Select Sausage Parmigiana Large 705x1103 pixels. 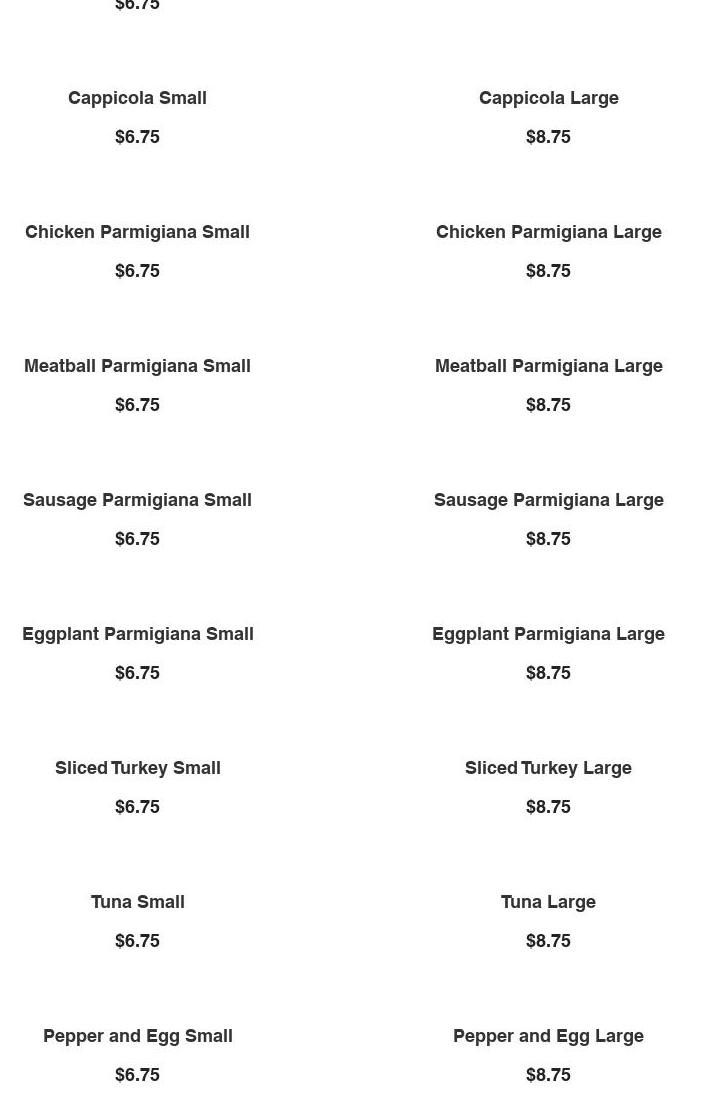[x=548, y=500]
